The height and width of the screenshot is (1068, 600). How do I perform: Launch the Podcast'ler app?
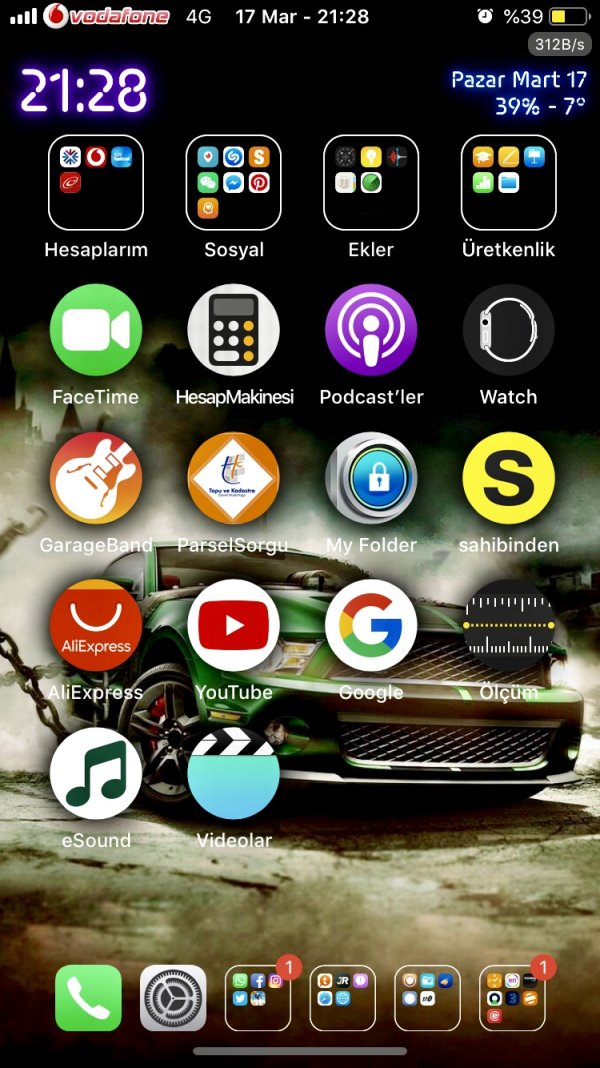point(371,330)
